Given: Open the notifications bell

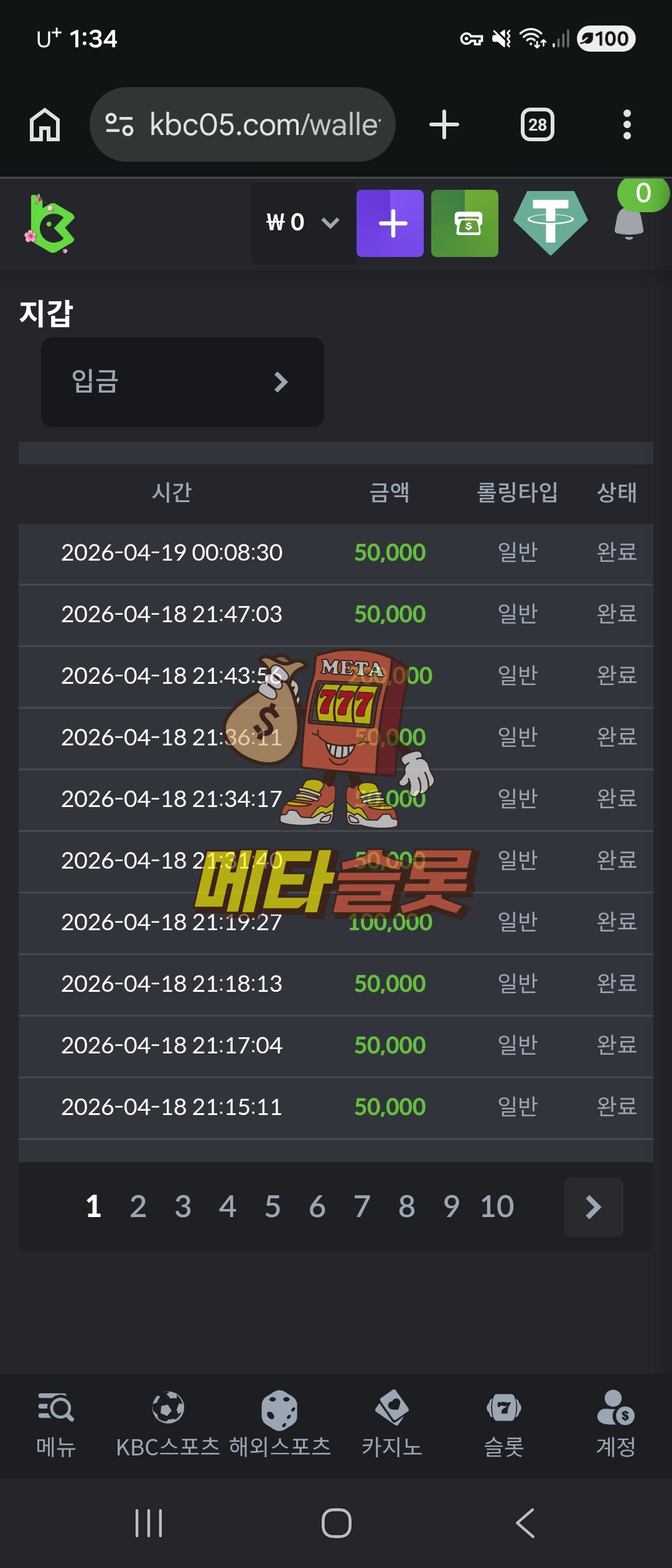Looking at the screenshot, I should pos(629,223).
